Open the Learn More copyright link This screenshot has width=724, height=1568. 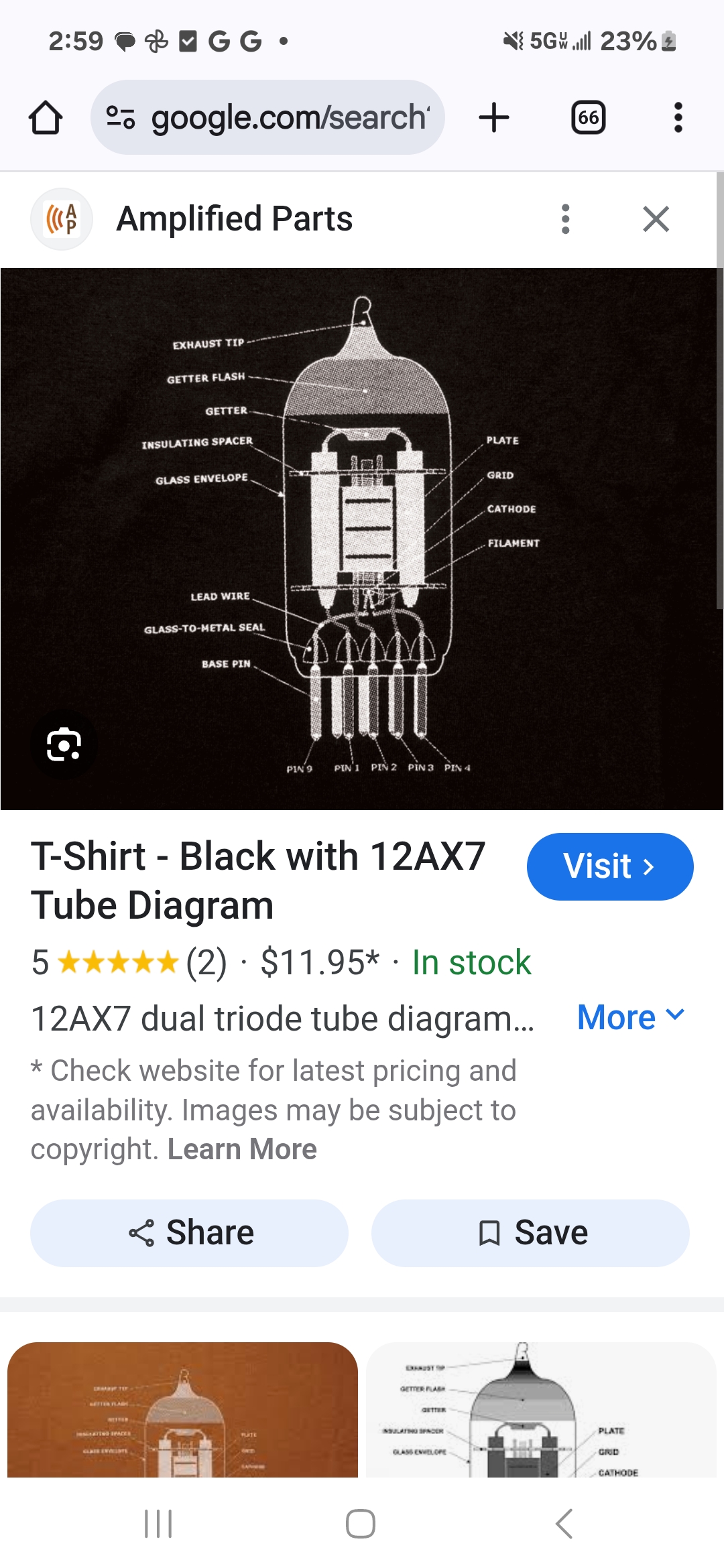point(242,1149)
